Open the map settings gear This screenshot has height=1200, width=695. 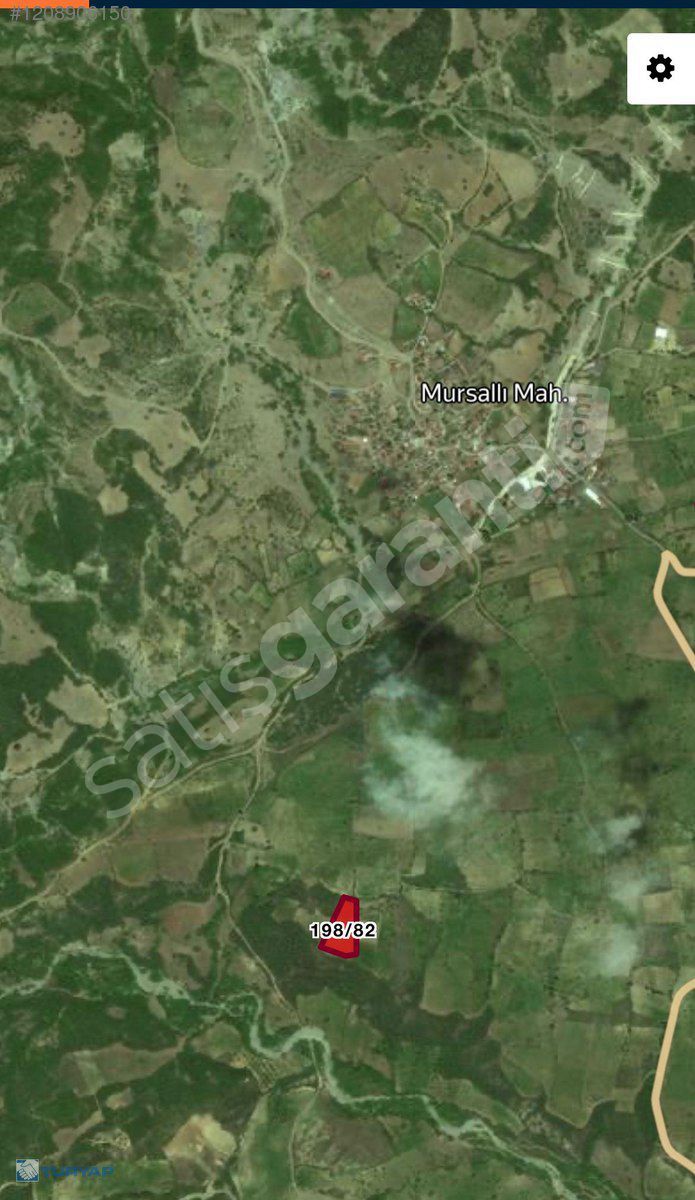[660, 68]
